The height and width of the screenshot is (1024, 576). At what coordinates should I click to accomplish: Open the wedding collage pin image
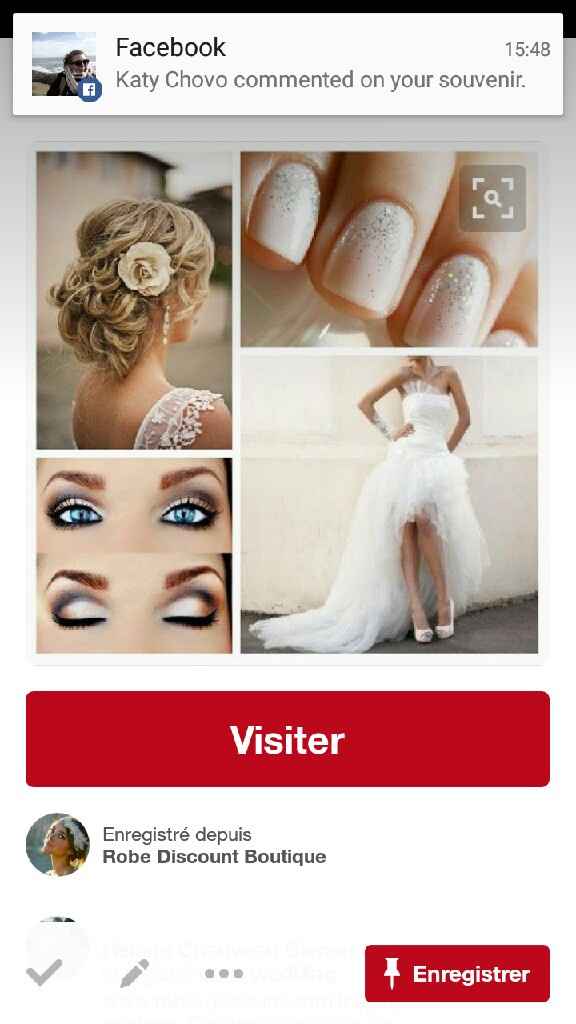[287, 402]
